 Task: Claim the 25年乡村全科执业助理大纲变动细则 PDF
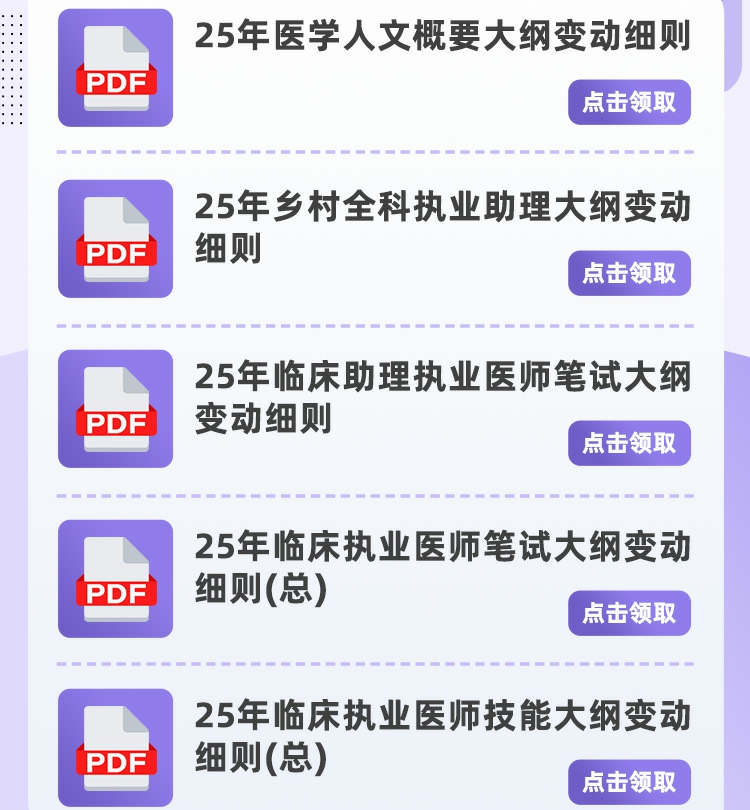[629, 273]
